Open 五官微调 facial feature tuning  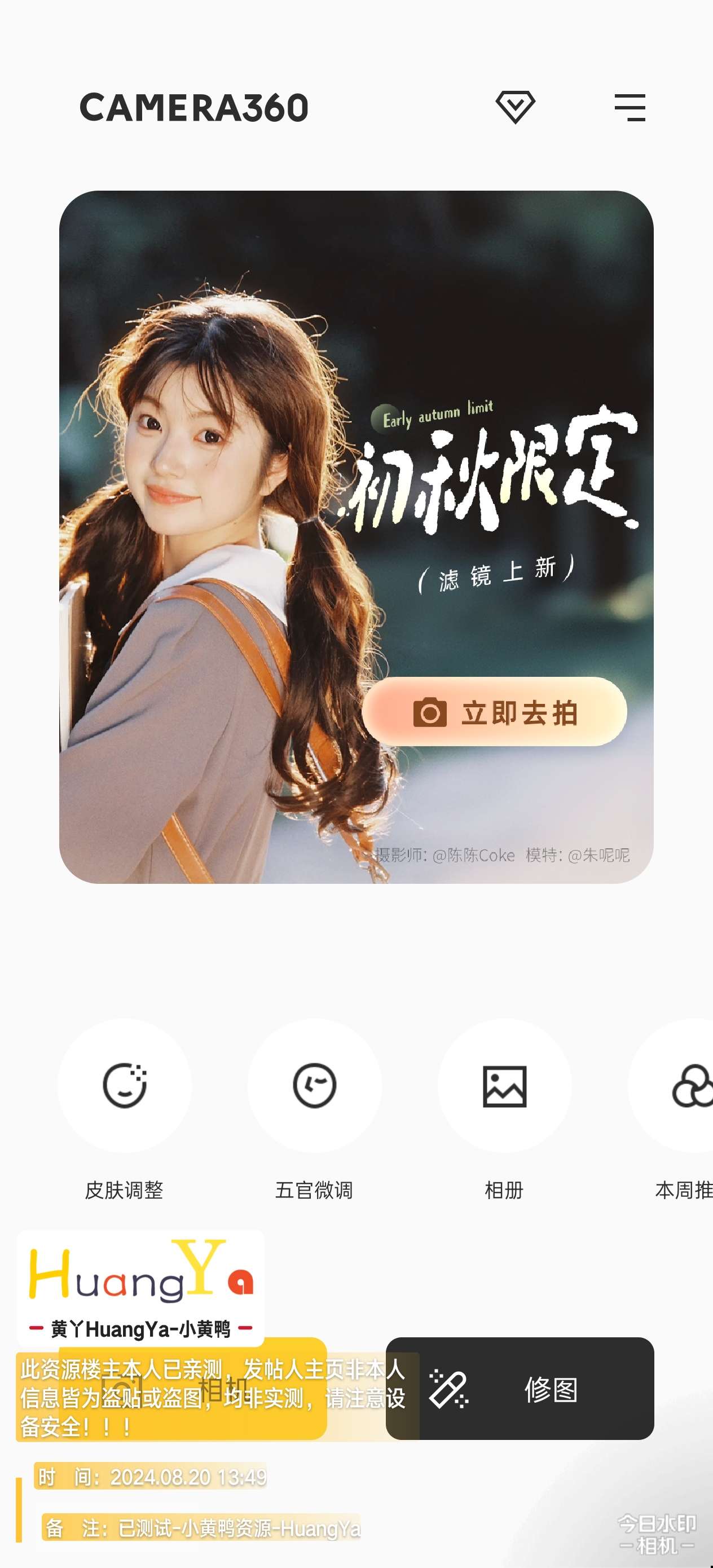pyautogui.click(x=314, y=1085)
